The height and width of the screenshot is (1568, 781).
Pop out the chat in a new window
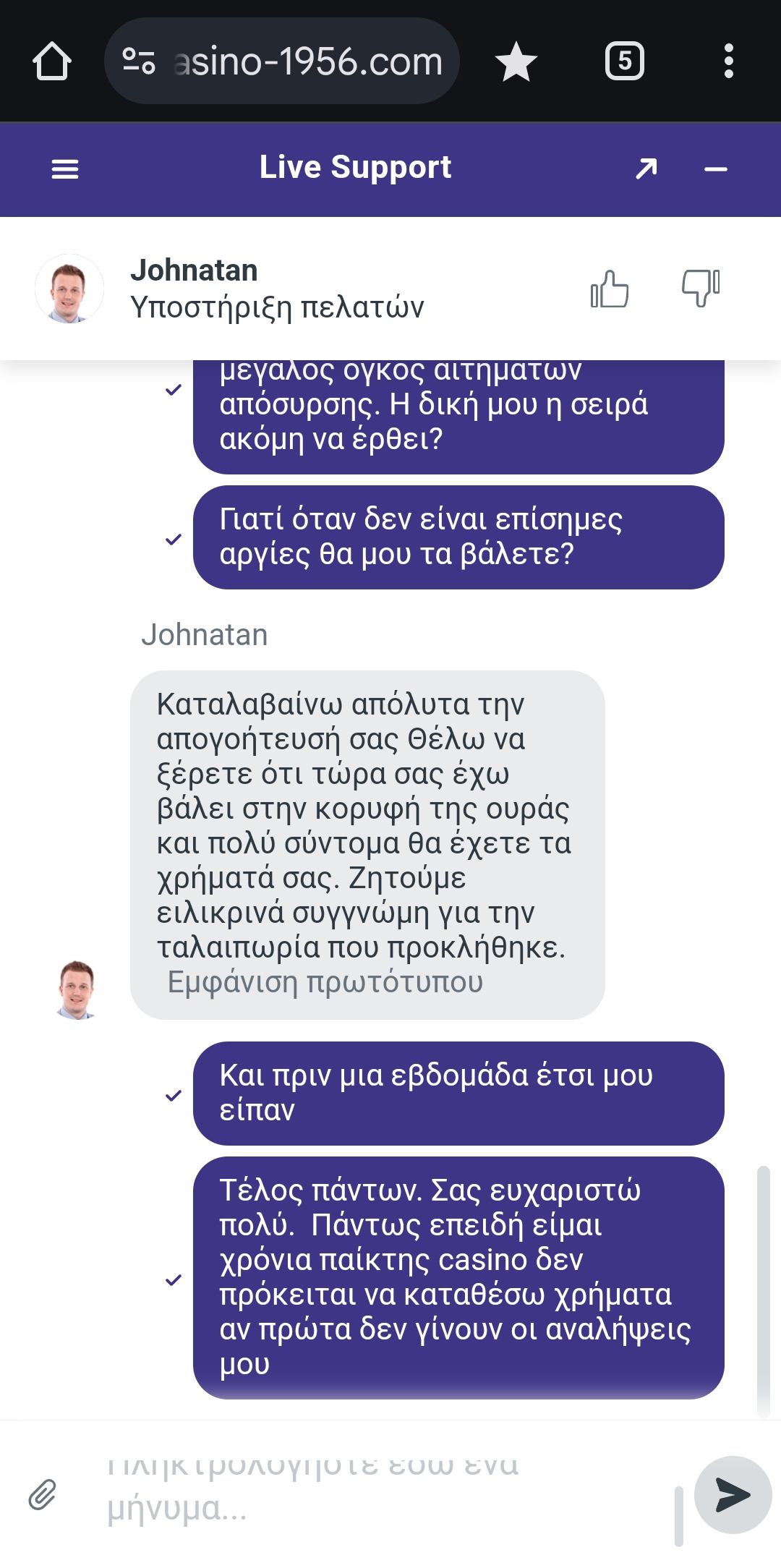pos(646,169)
